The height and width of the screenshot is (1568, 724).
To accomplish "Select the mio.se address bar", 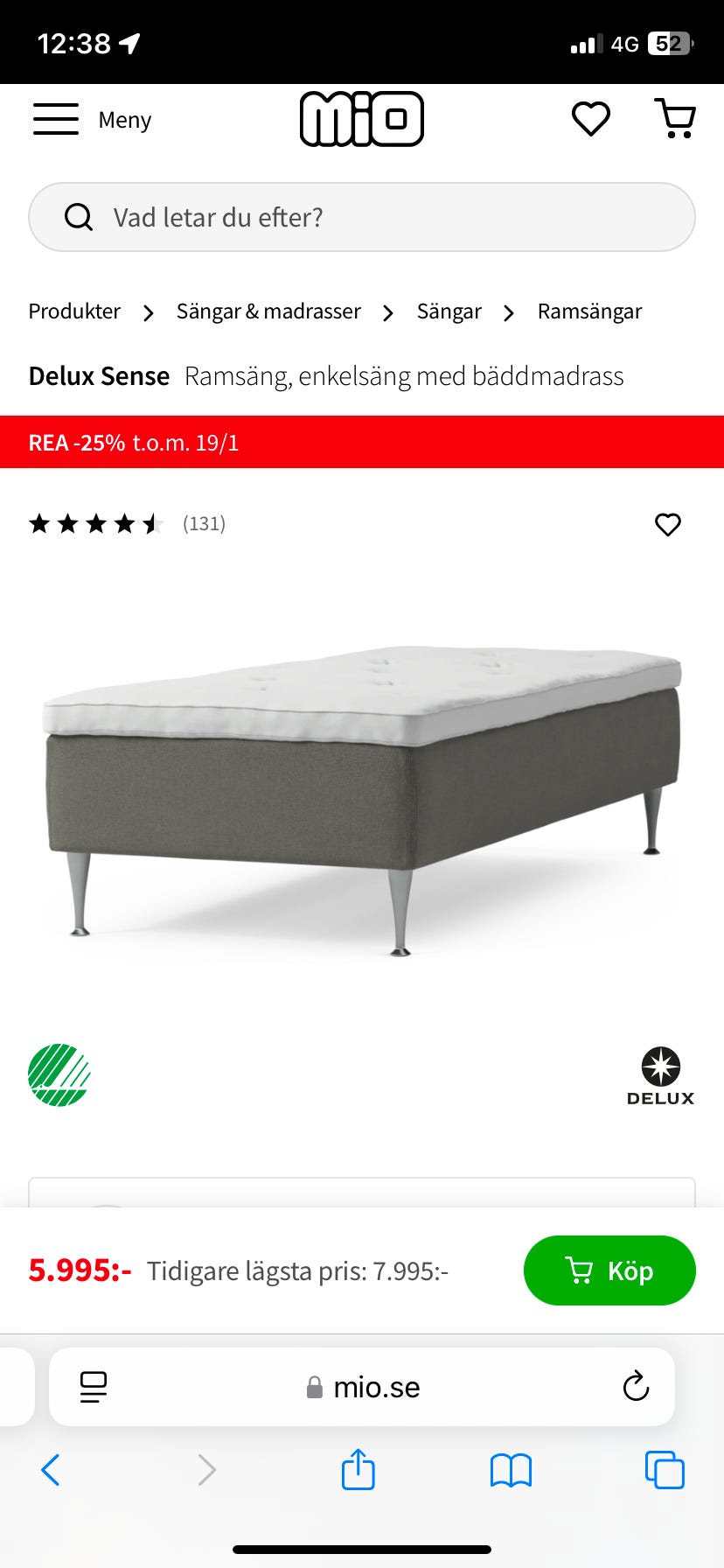I will [x=364, y=1387].
